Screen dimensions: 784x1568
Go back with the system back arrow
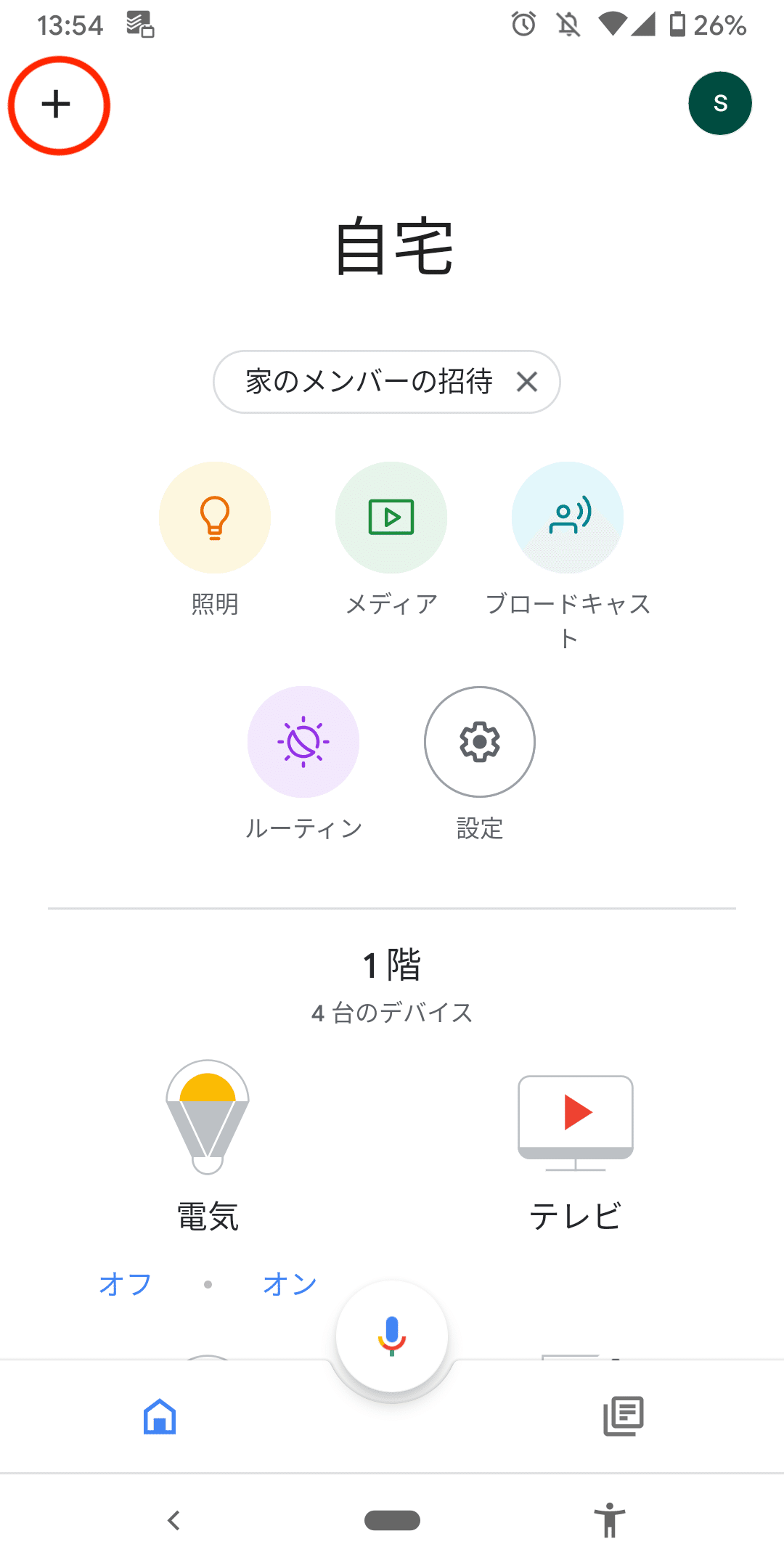pos(173,1520)
